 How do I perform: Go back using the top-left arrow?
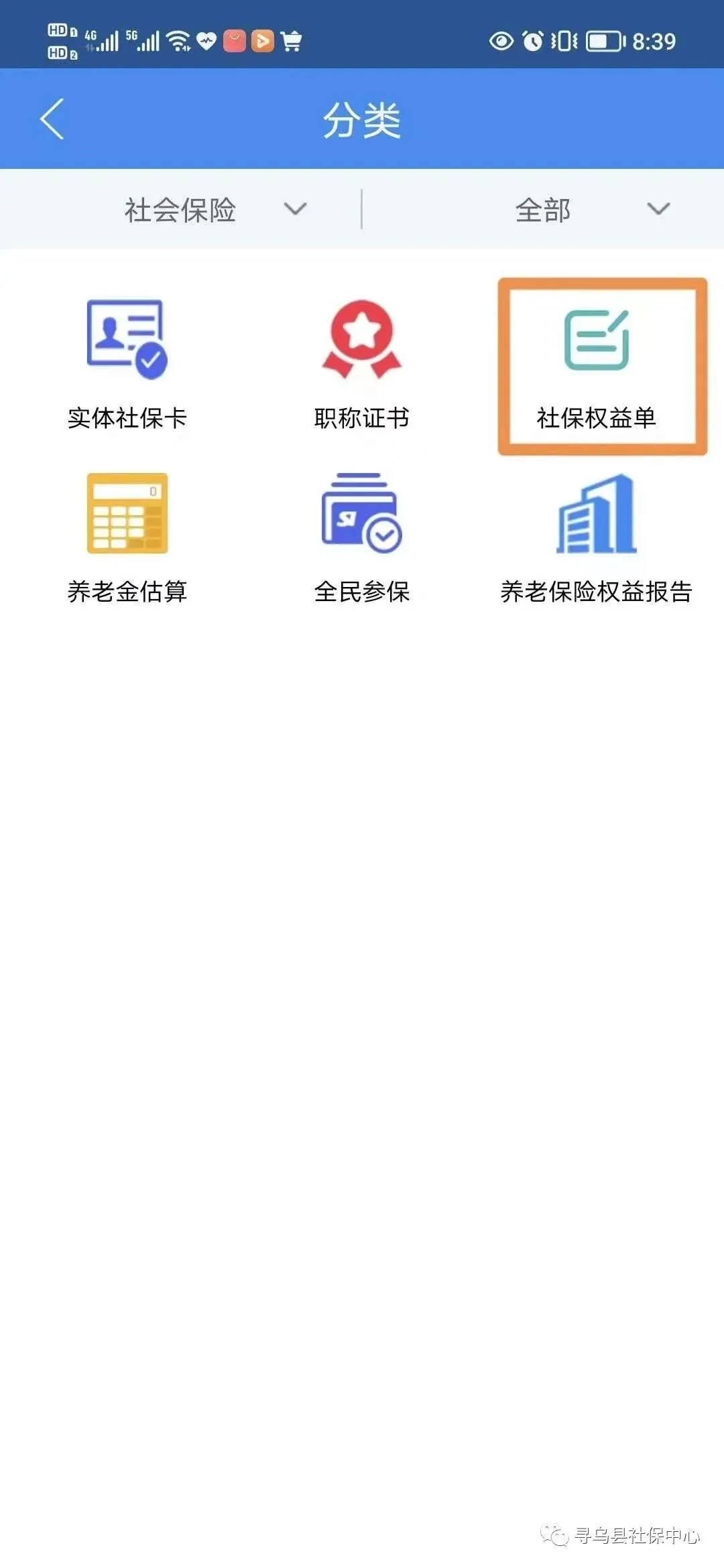pos(52,119)
